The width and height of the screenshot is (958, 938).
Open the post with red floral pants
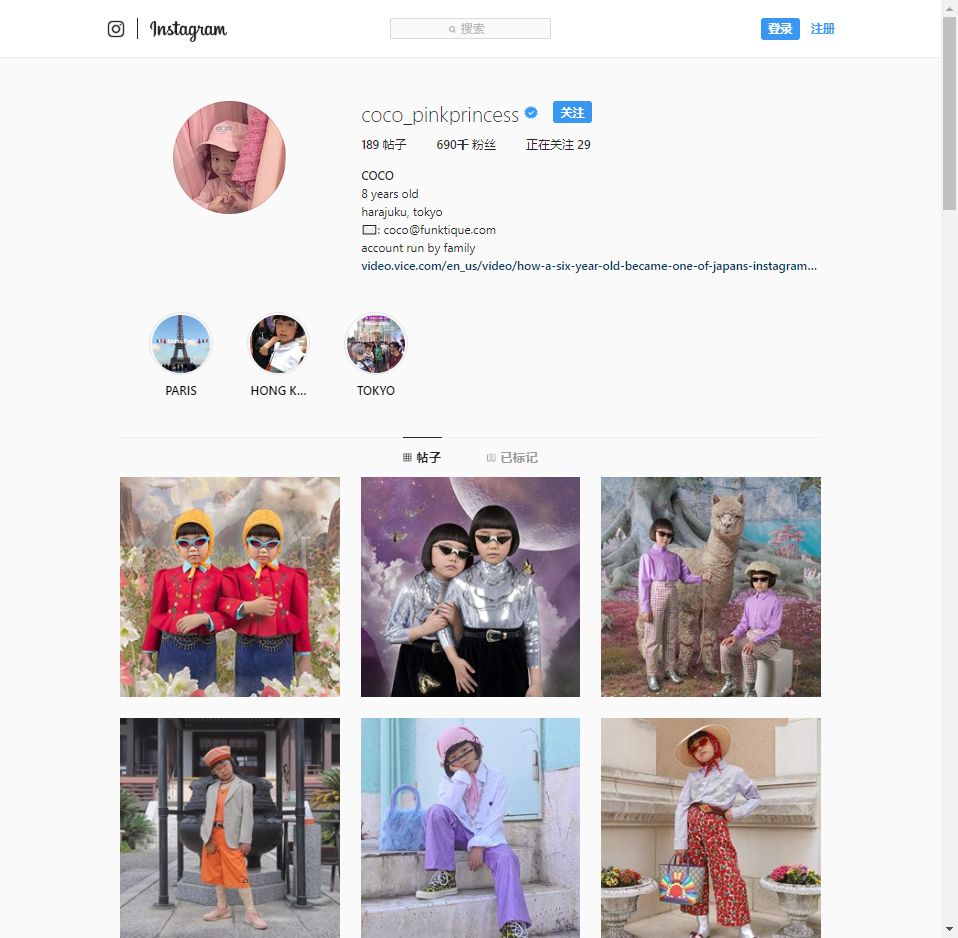tap(710, 827)
